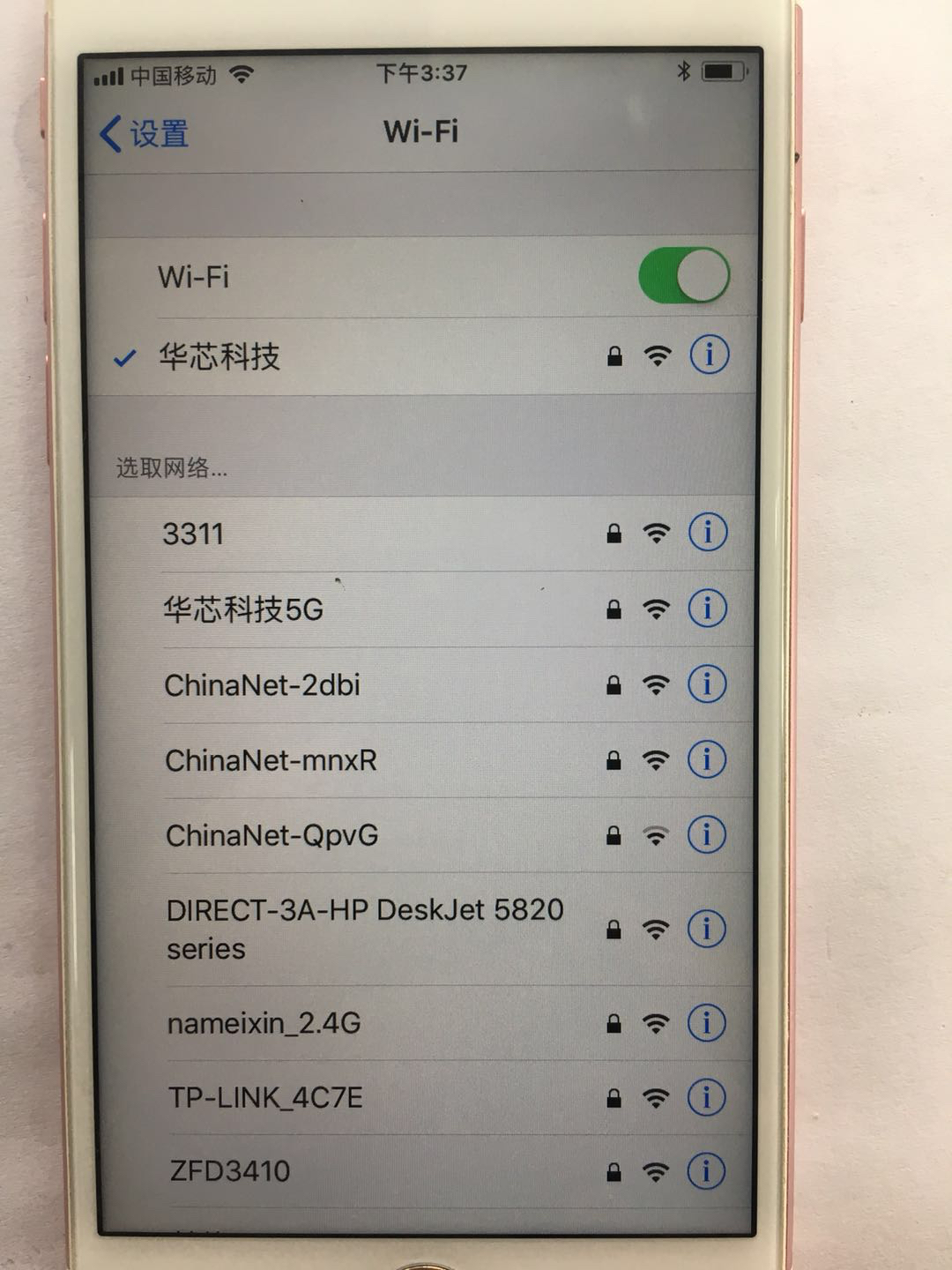The image size is (952, 1270).
Task: Go back to 设置 screen
Action: pyautogui.click(x=145, y=132)
